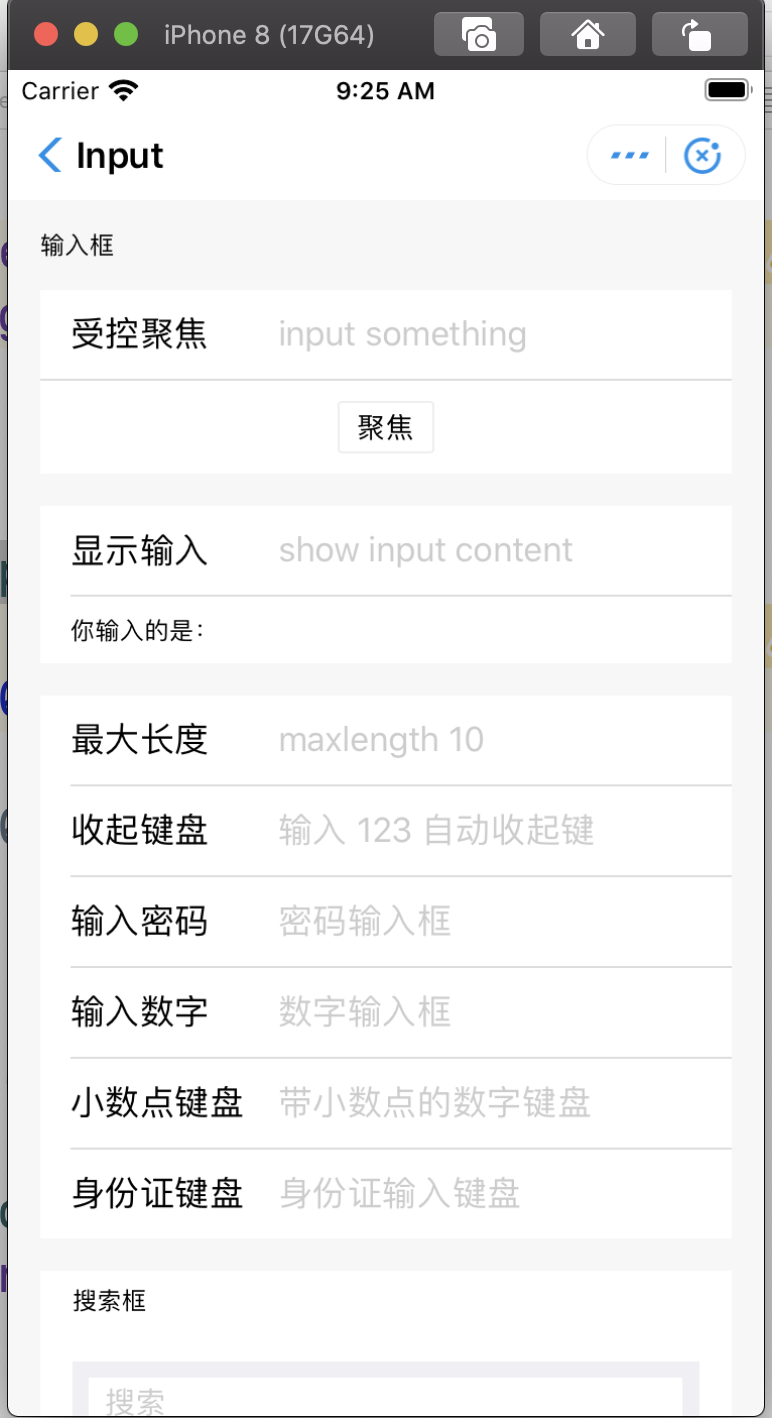Click the back chevron next to Input title
Image resolution: width=772 pixels, height=1418 pixels.
[49, 155]
